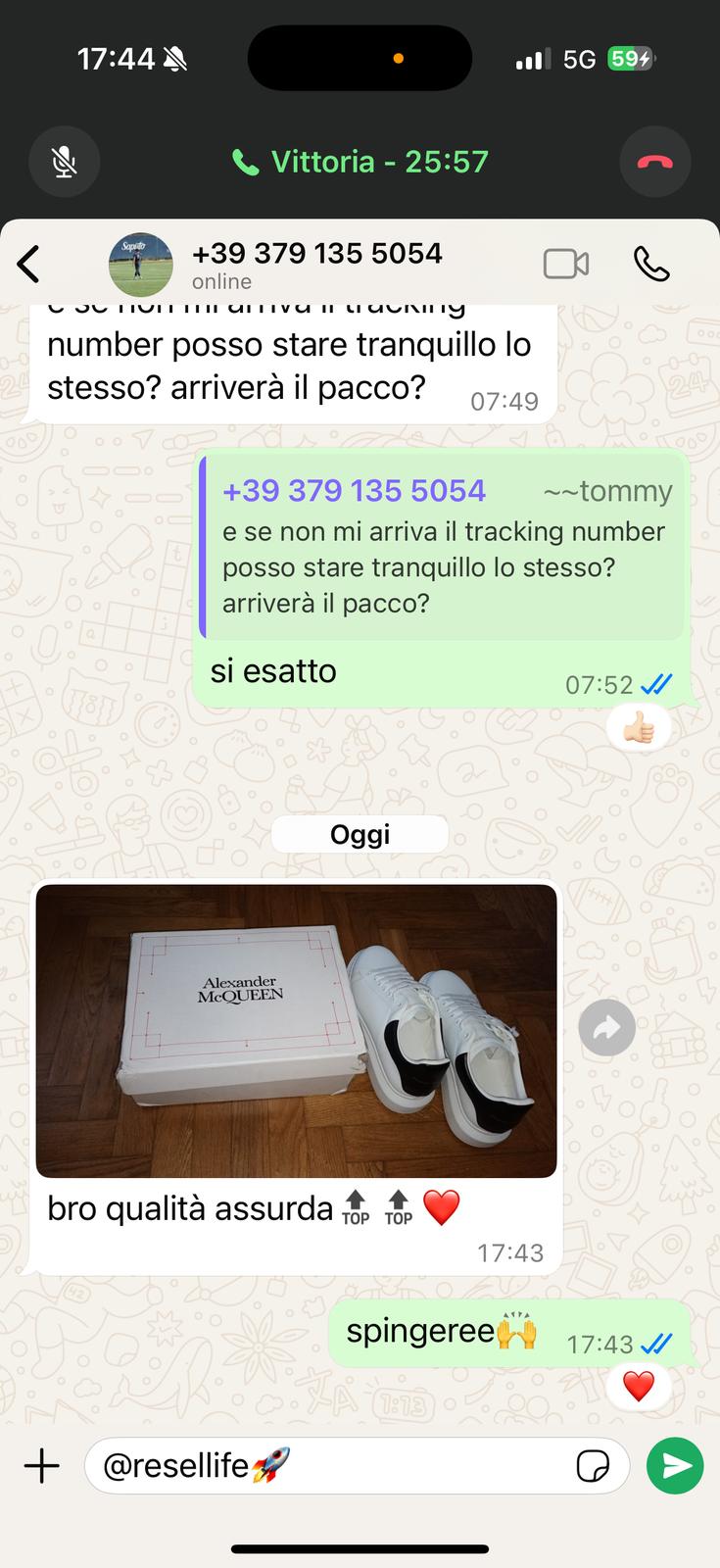The height and width of the screenshot is (1568, 720).
Task: Start a video call with this contact
Action: click(x=566, y=264)
